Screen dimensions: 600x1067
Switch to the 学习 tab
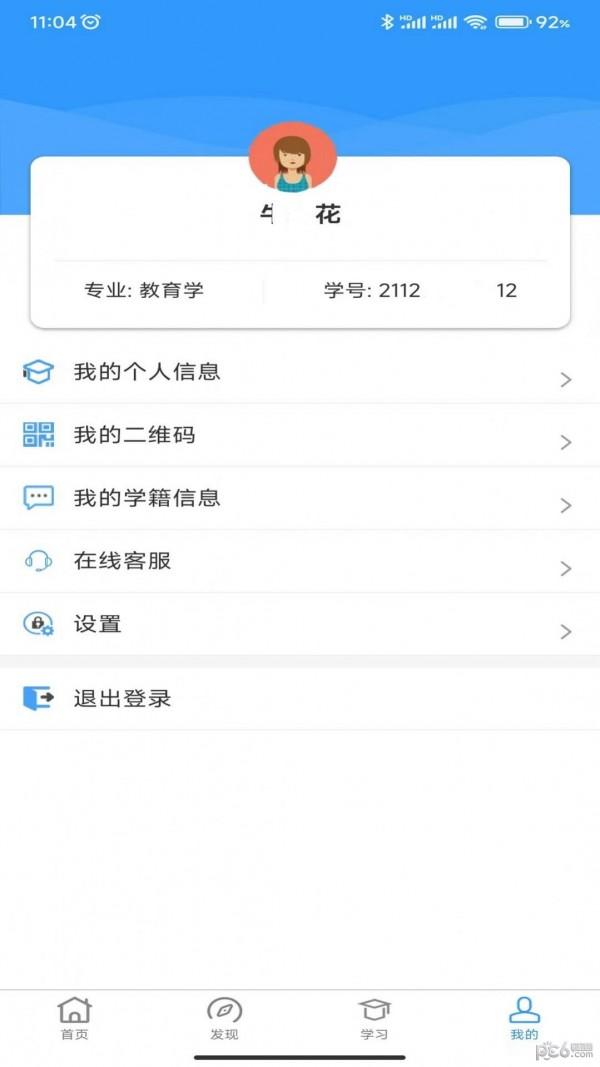[374, 1018]
